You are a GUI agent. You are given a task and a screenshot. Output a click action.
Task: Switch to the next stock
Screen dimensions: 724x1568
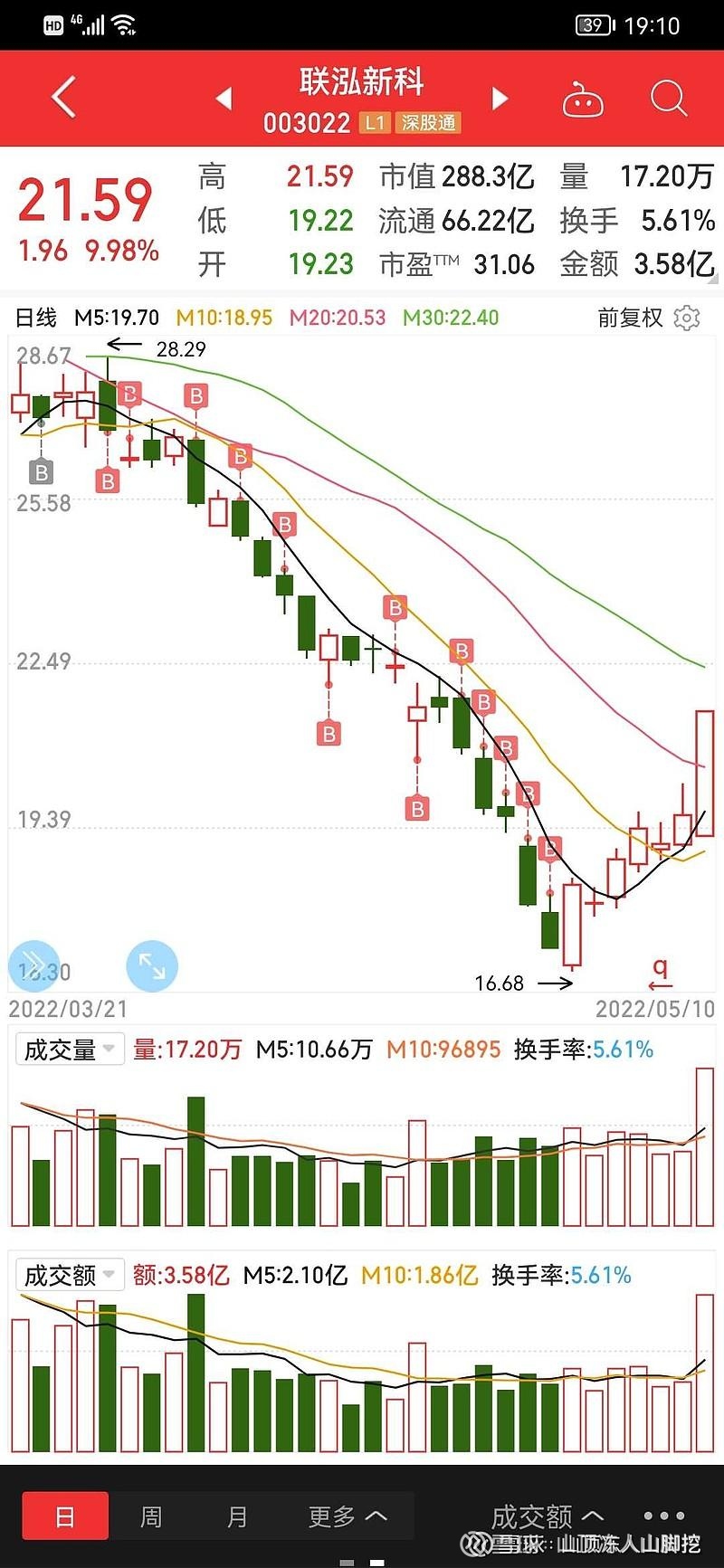[500, 98]
